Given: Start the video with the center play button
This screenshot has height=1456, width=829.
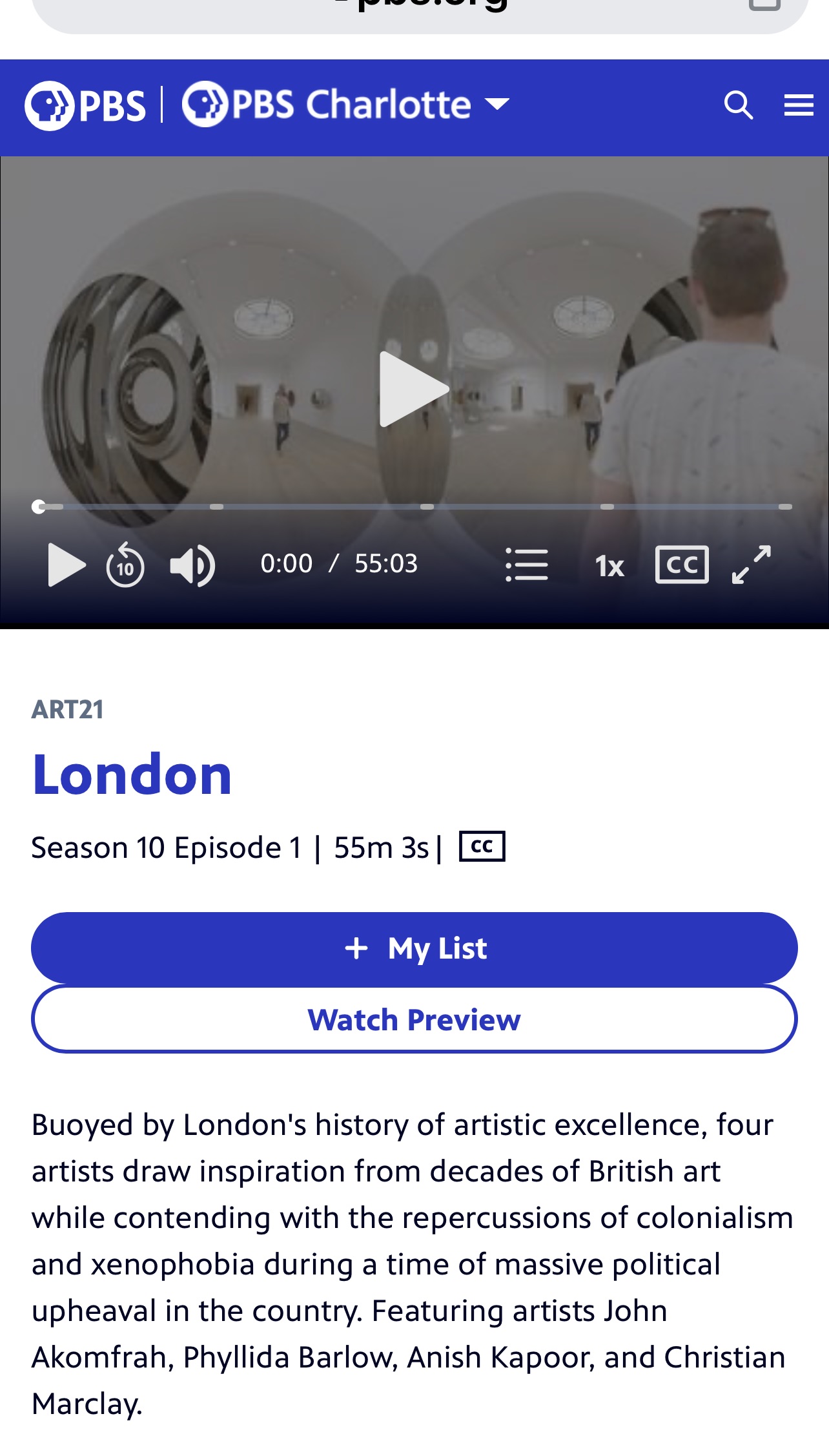Looking at the screenshot, I should click(413, 390).
